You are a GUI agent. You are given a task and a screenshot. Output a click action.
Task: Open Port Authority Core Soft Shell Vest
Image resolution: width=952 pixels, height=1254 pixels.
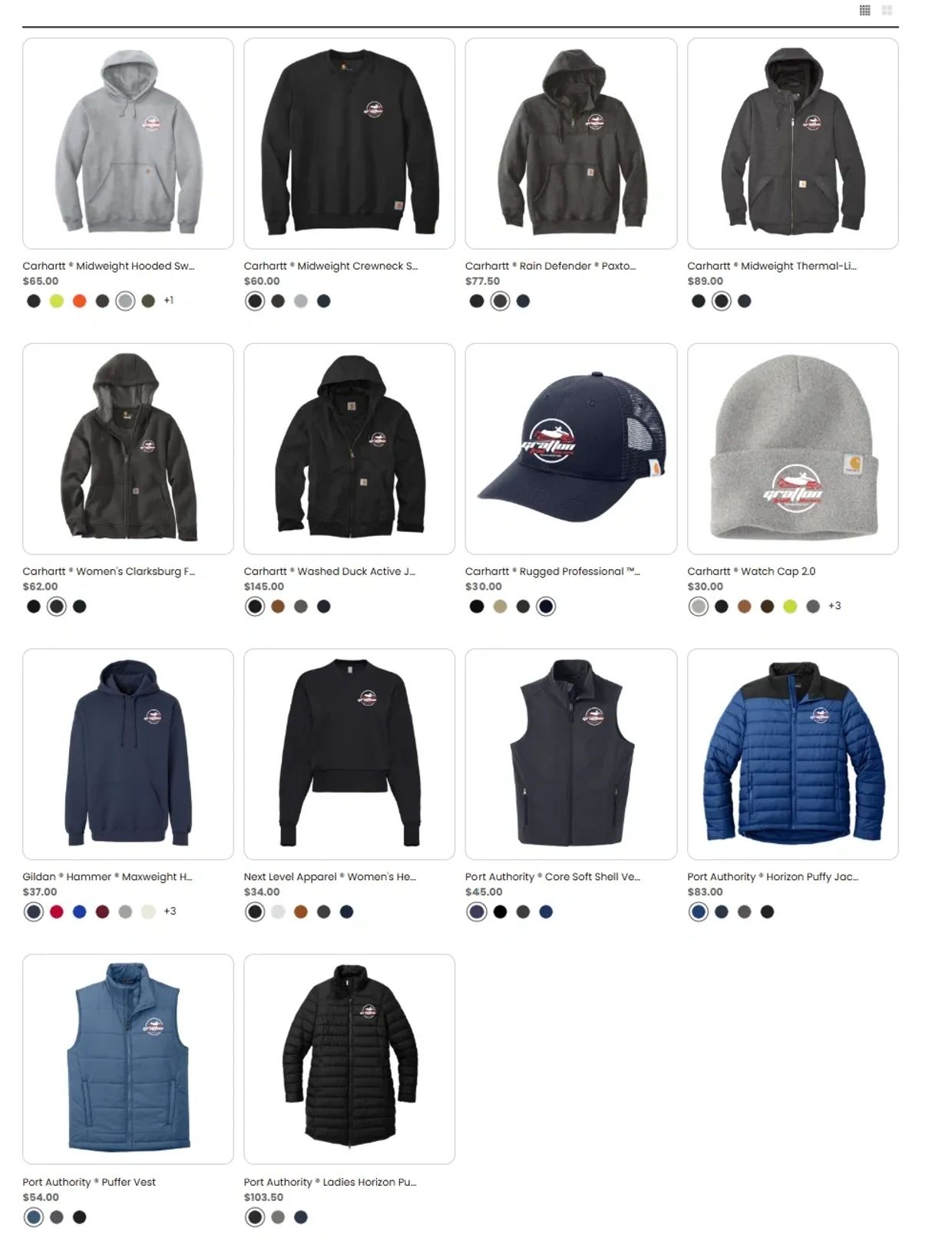[x=551, y=876]
